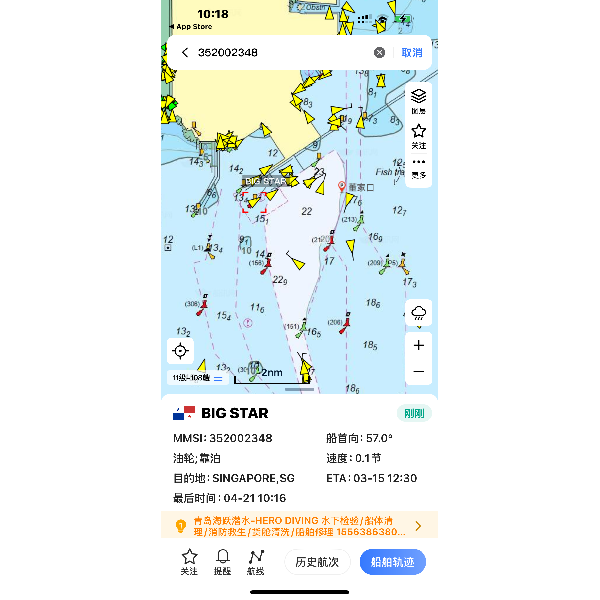Set a 提醒 alert for this ship
The width and height of the screenshot is (600, 600).
(x=222, y=561)
